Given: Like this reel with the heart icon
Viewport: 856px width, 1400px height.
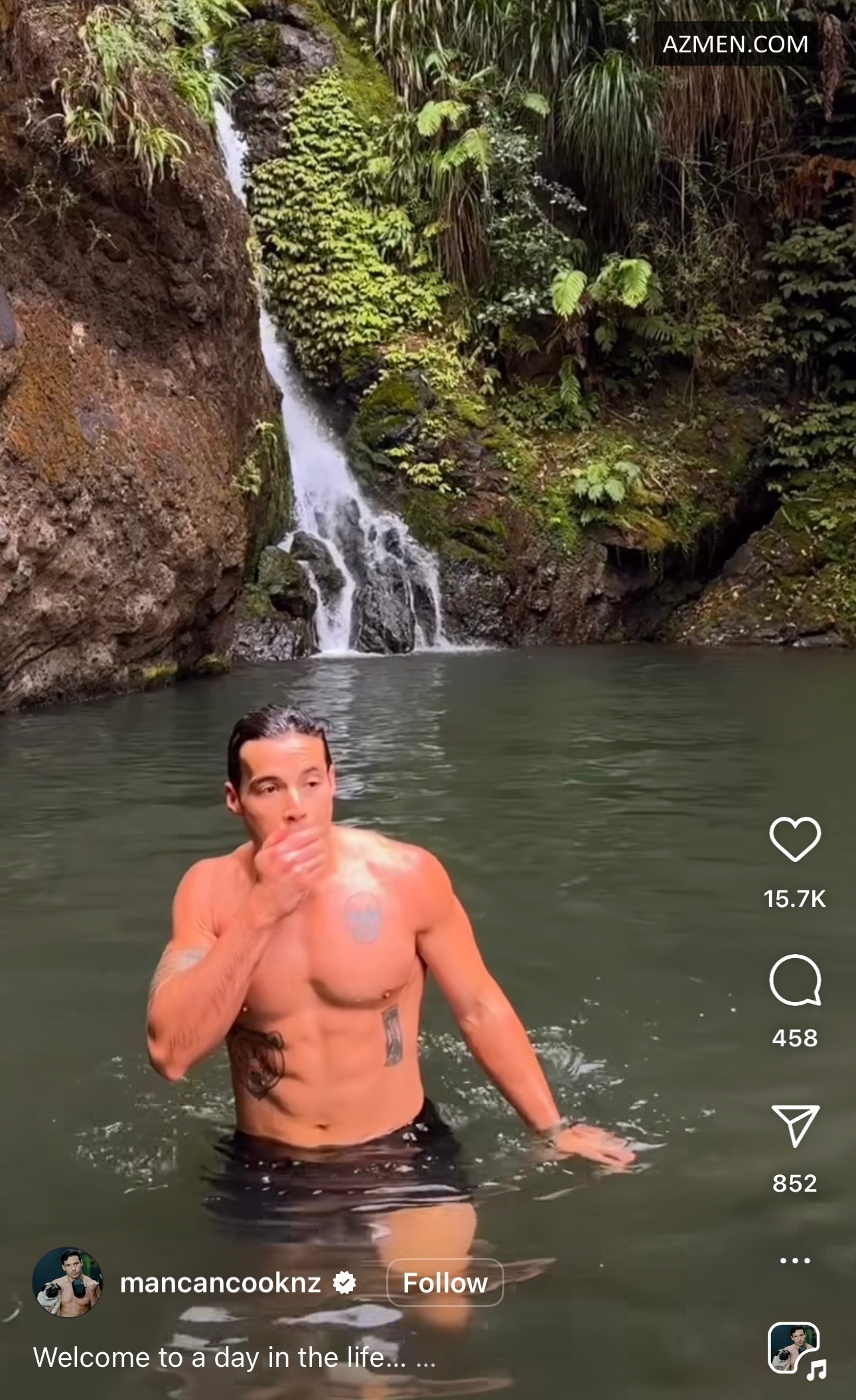Looking at the screenshot, I should 794,839.
